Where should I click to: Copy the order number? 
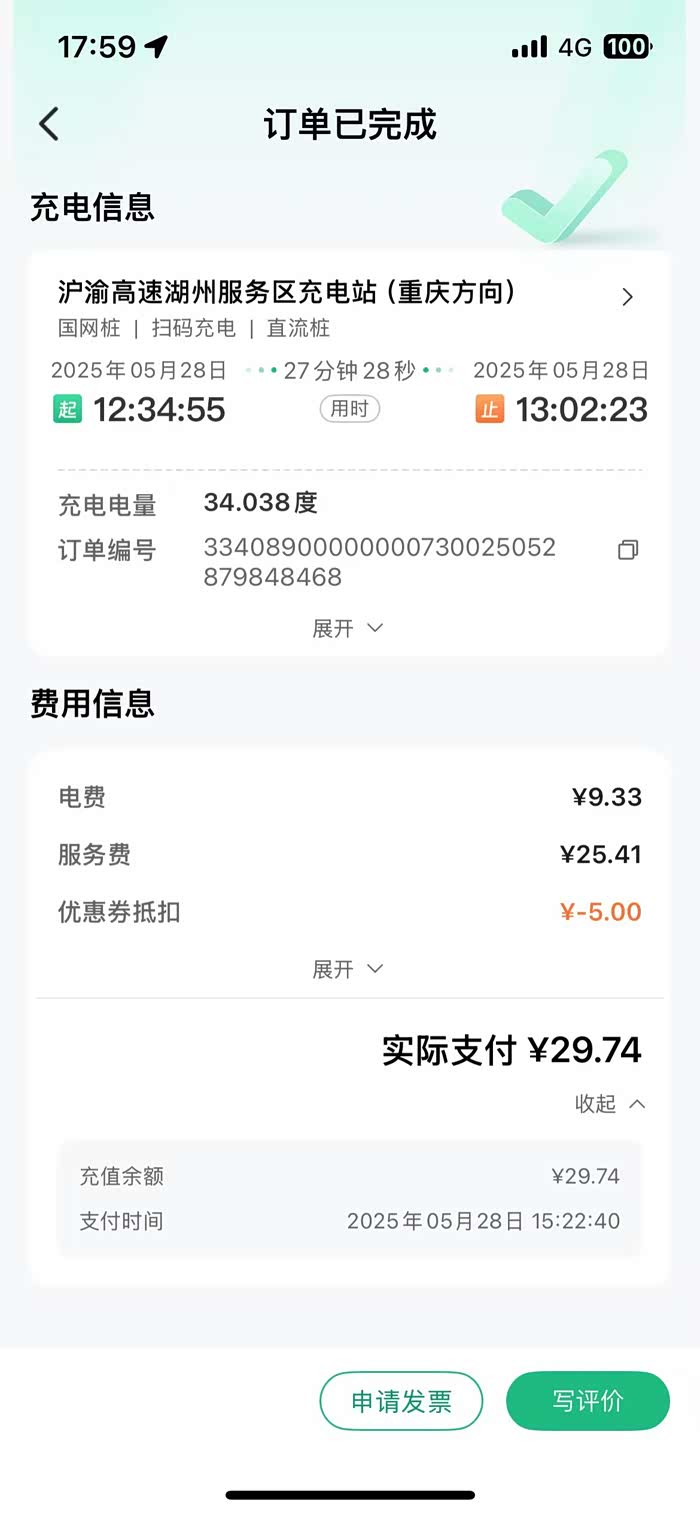click(627, 550)
